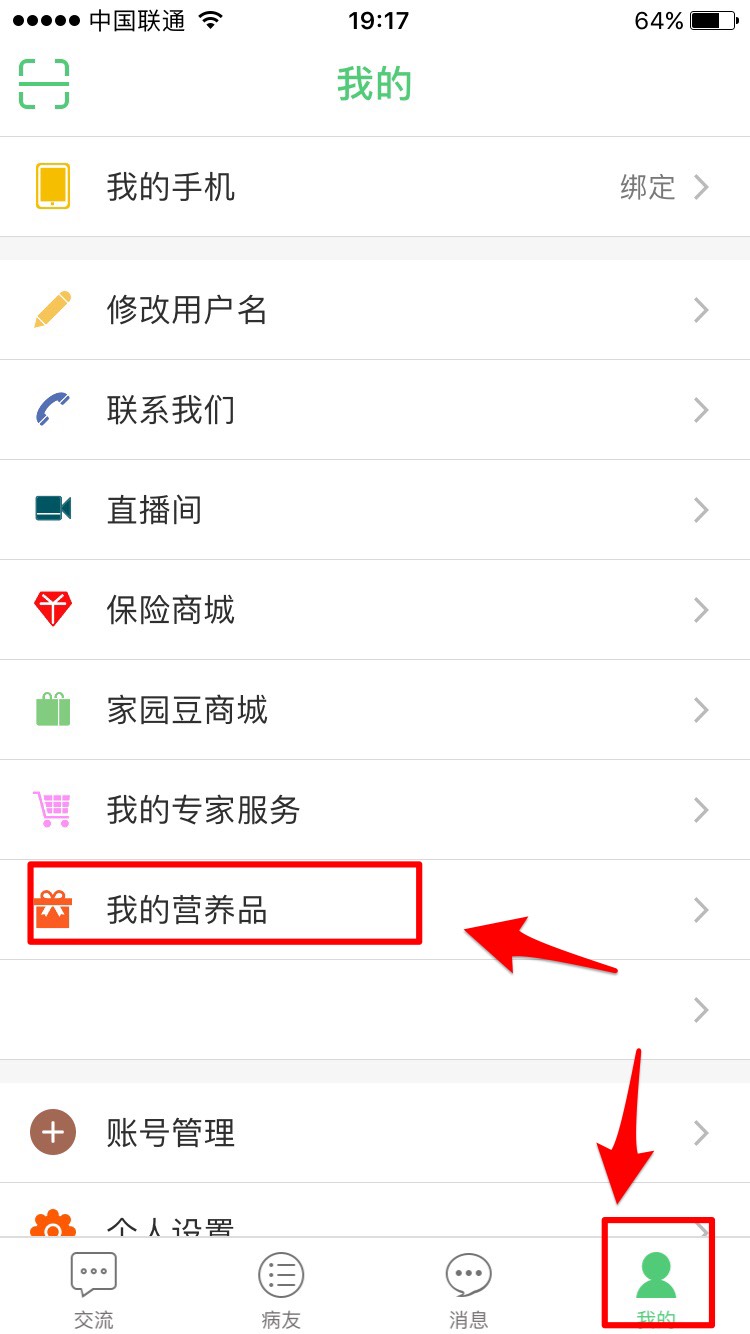Open the QR code scanner icon
Viewport: 750px width, 1334px height.
pyautogui.click(x=44, y=84)
